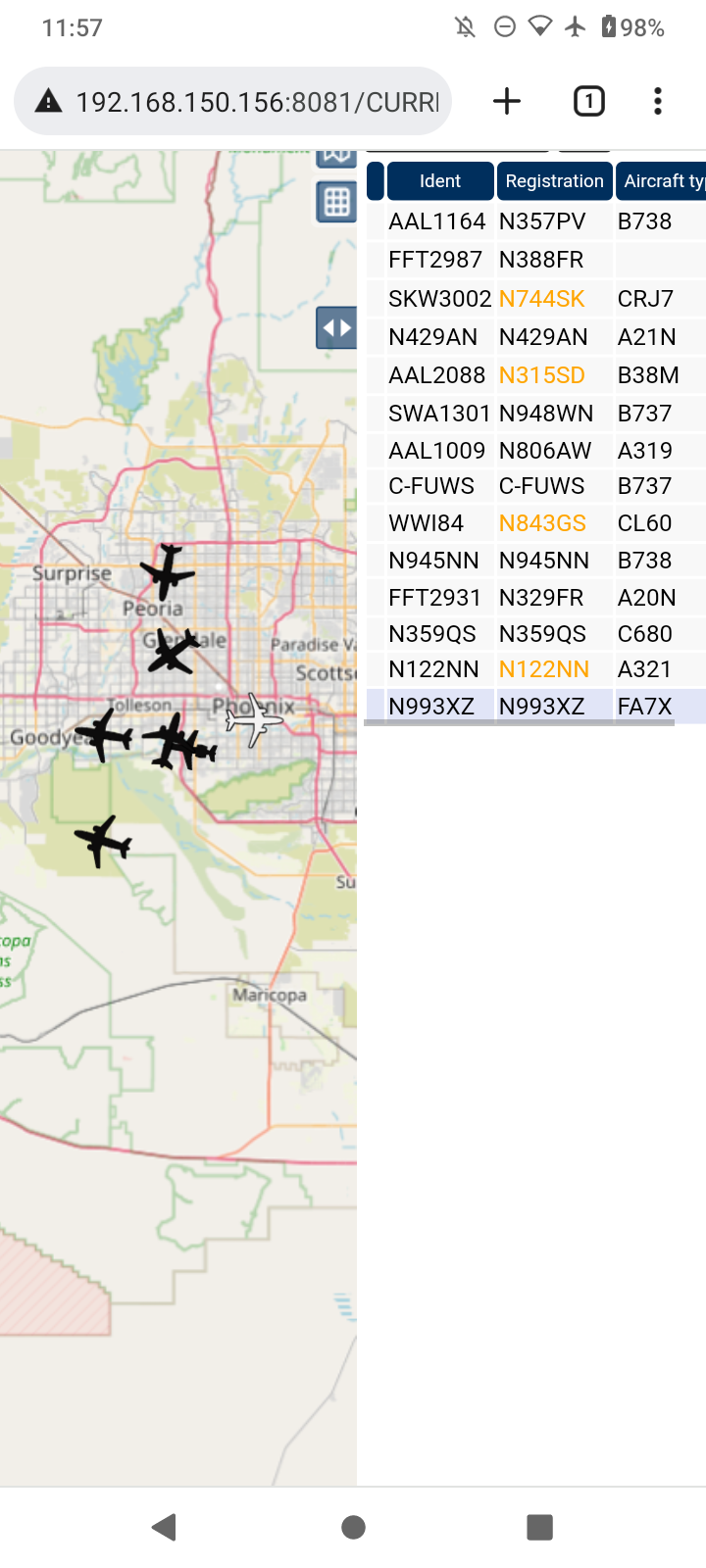Sort table by Registration column
The image size is (706, 1568).
tap(554, 180)
